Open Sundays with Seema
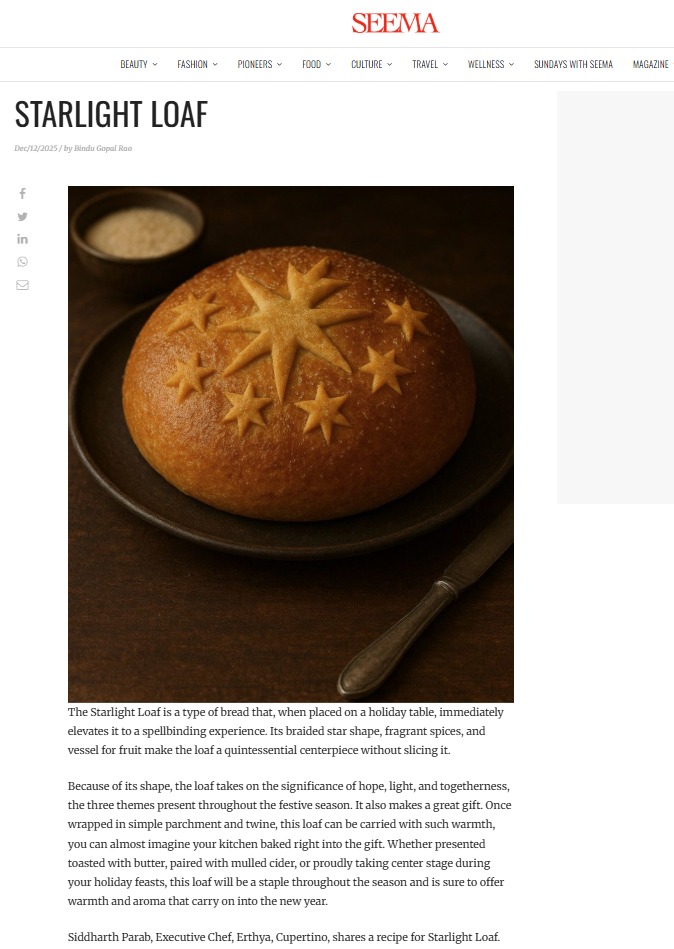Viewport: 674px width, 949px height. coord(573,65)
